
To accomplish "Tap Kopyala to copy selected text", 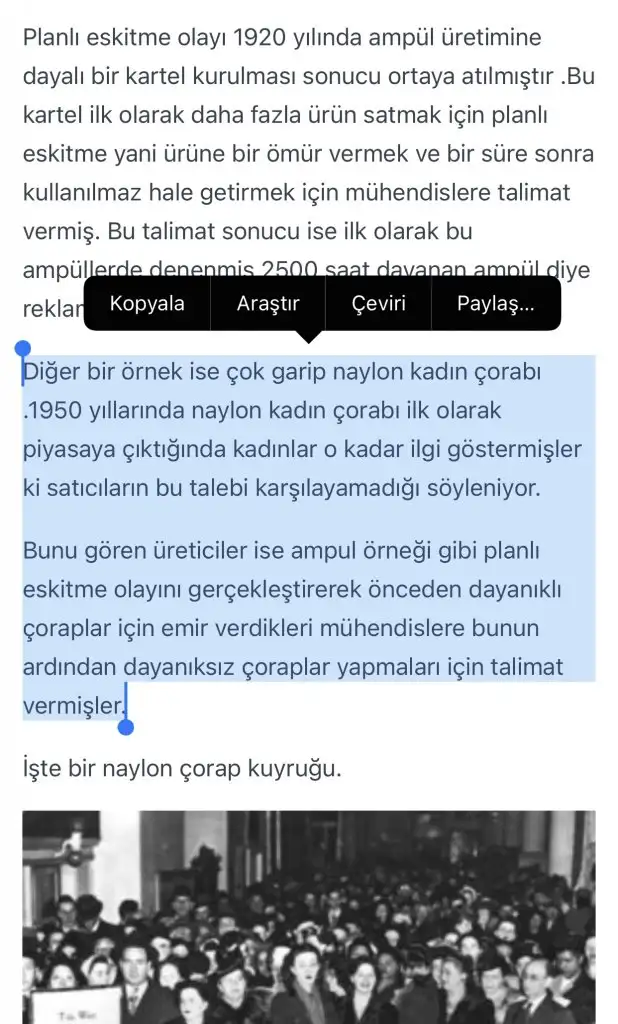I will pyautogui.click(x=147, y=304).
